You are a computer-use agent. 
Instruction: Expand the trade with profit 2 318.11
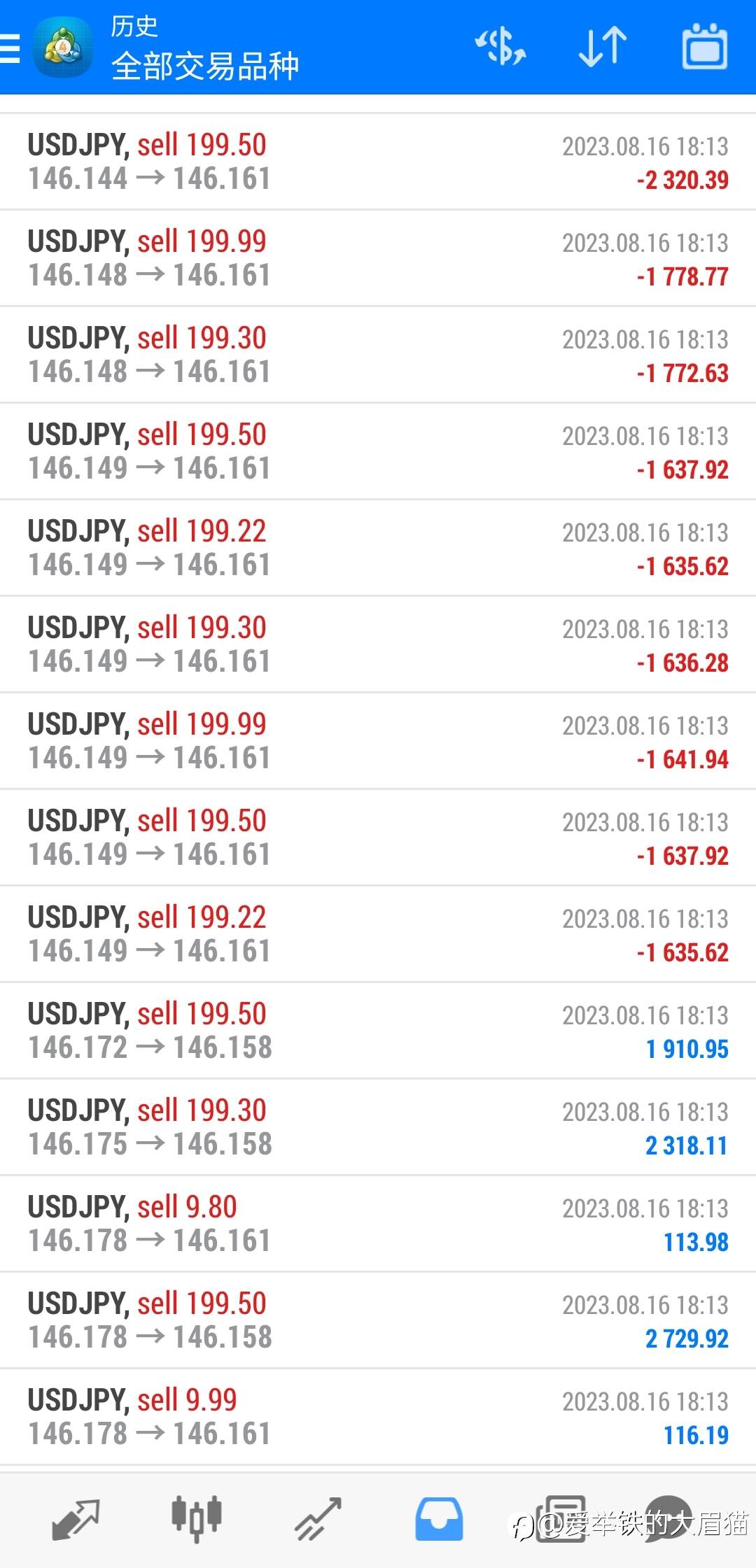[x=378, y=1127]
